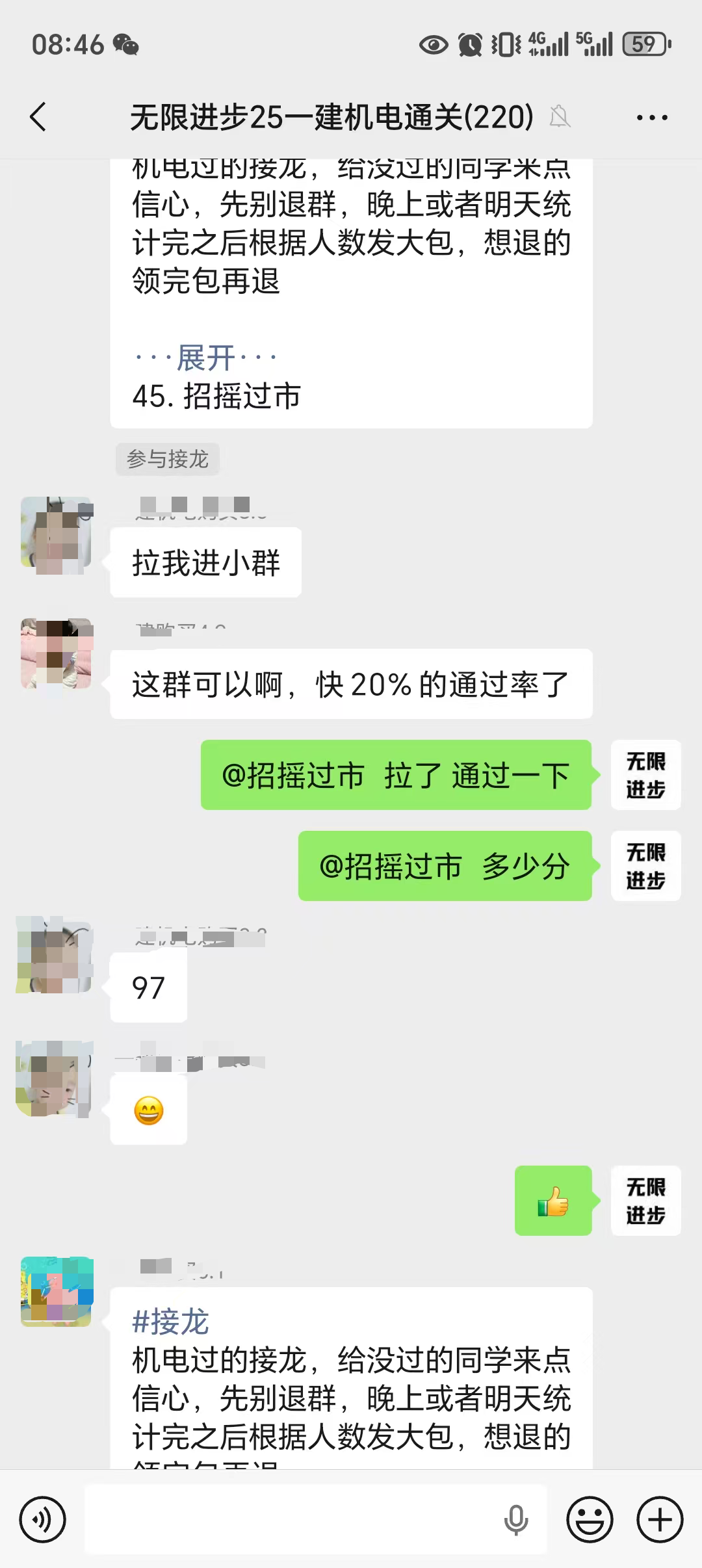
Task: Open group chat info via three dots
Action: coord(651,118)
